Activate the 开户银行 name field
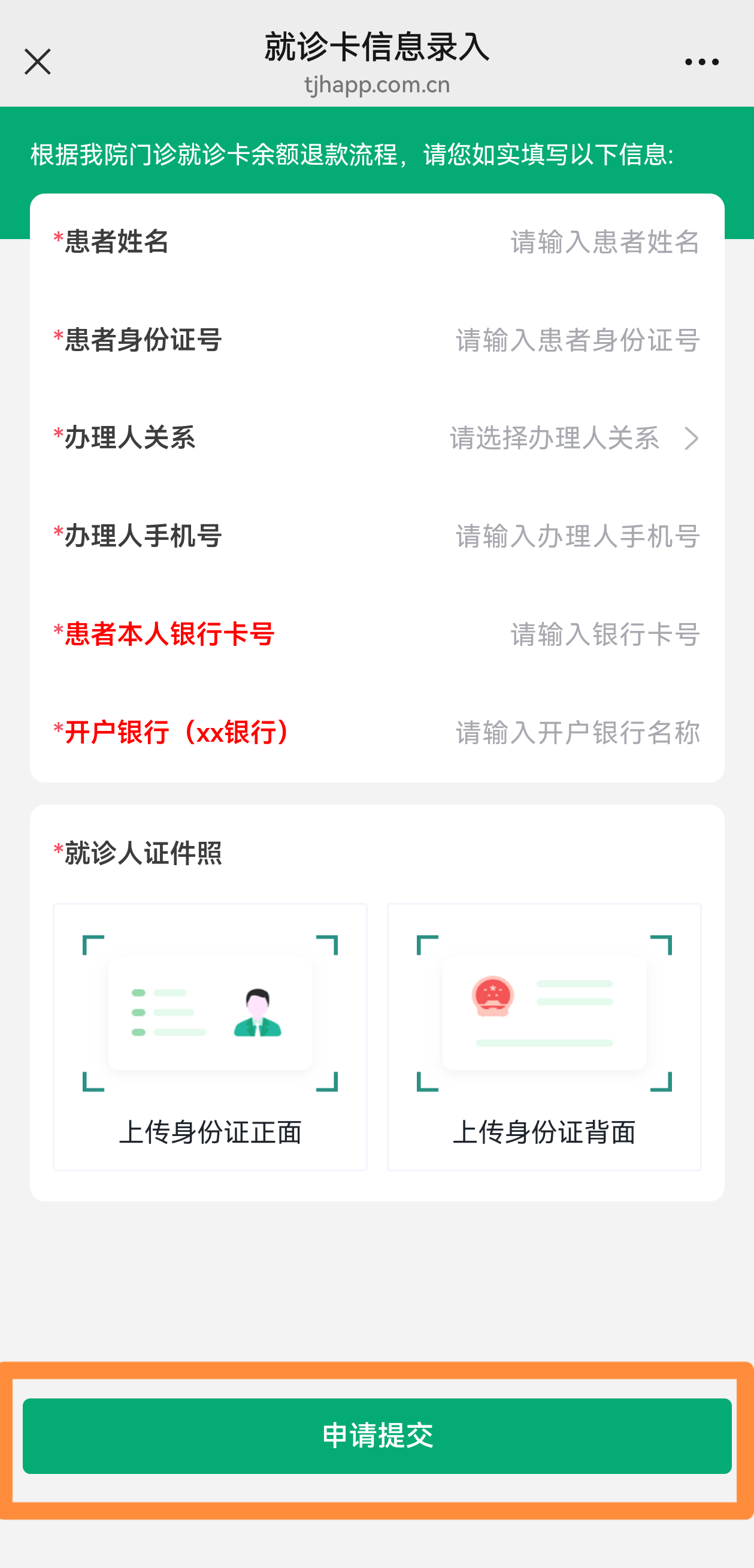 (x=577, y=732)
